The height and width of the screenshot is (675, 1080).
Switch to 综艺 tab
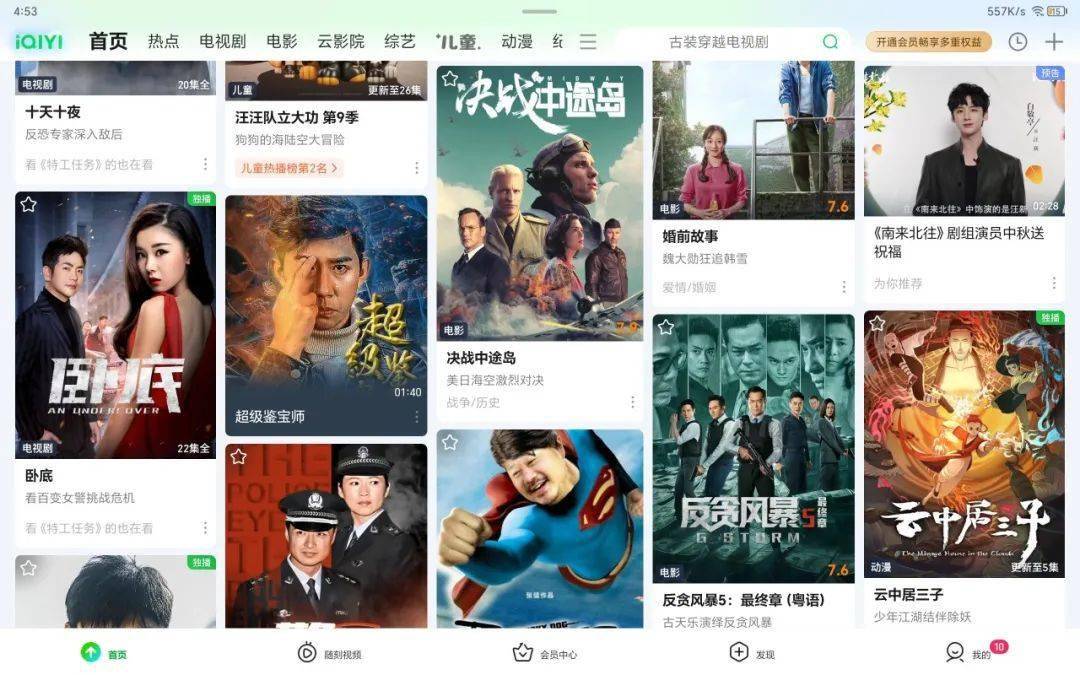pyautogui.click(x=400, y=42)
